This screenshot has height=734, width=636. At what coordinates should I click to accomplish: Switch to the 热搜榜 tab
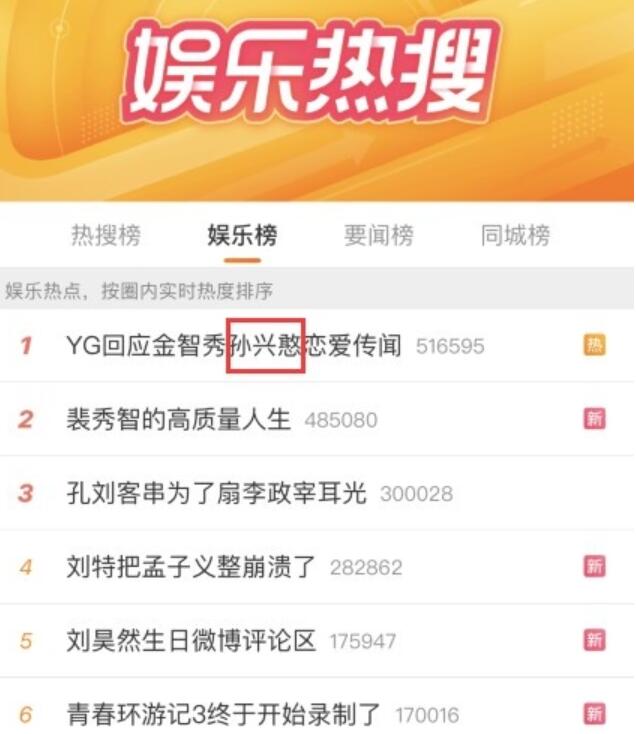105,236
